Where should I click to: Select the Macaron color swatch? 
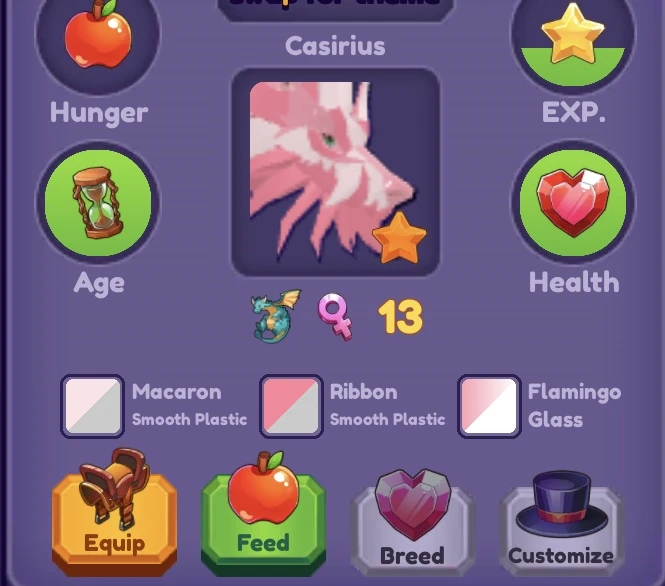92,406
